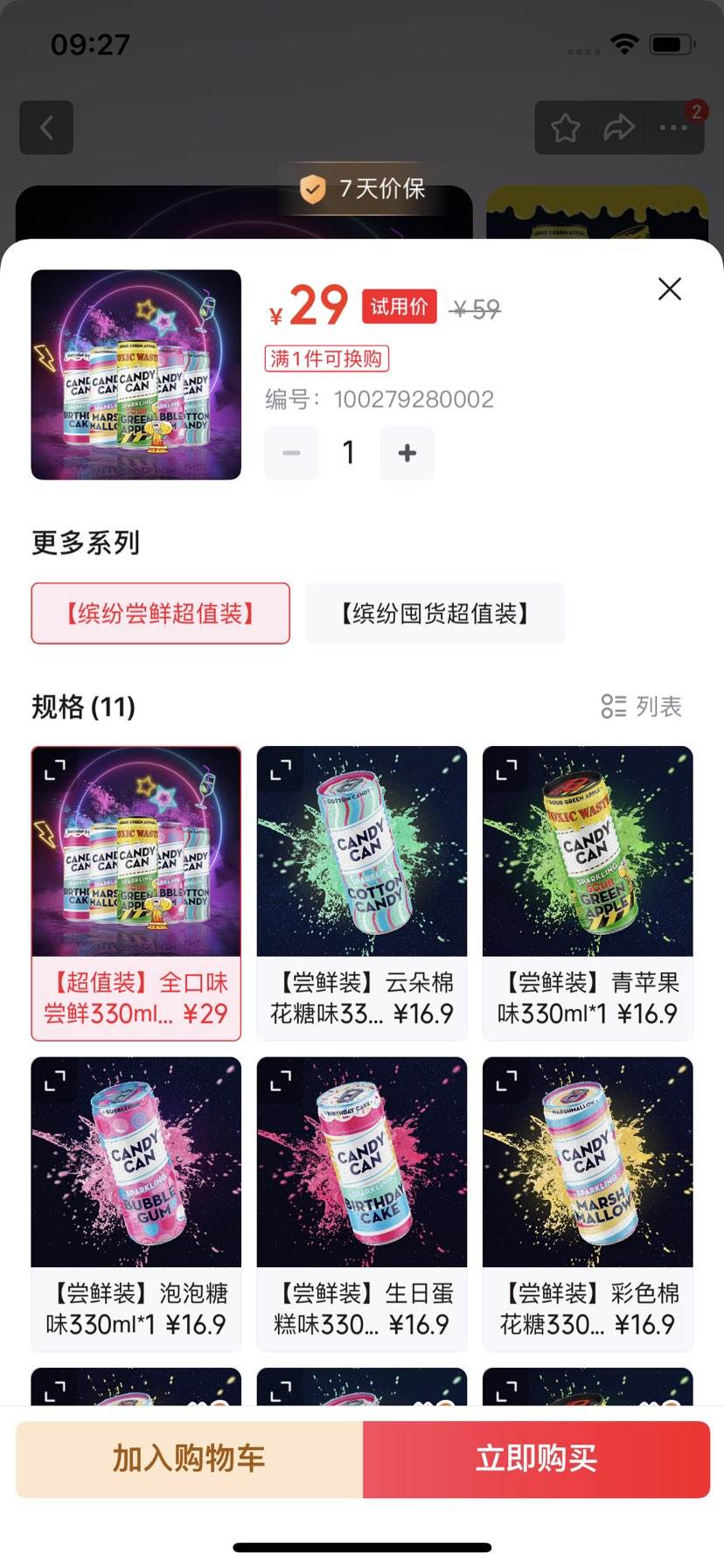The width and height of the screenshot is (724, 1568).
Task: Tap the back arrow at top left
Action: pos(46,126)
